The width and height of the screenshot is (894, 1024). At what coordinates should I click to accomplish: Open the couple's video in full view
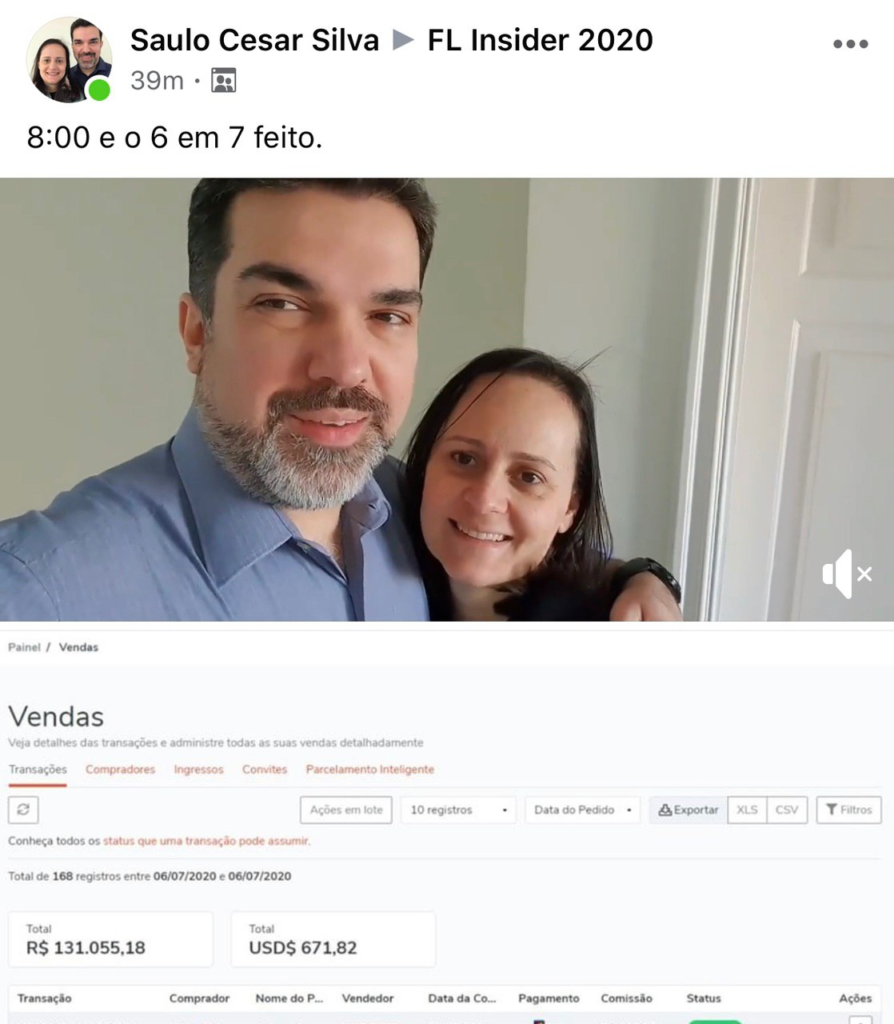[x=400, y=400]
